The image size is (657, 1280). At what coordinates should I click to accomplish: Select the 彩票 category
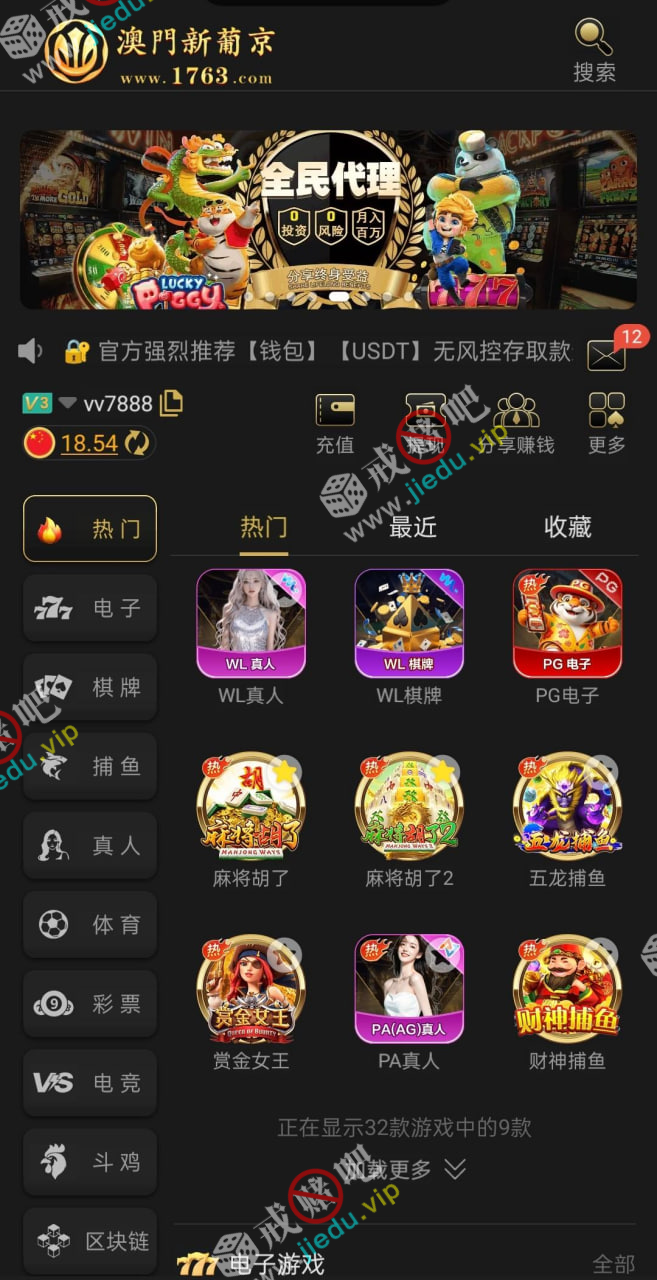coord(90,1004)
